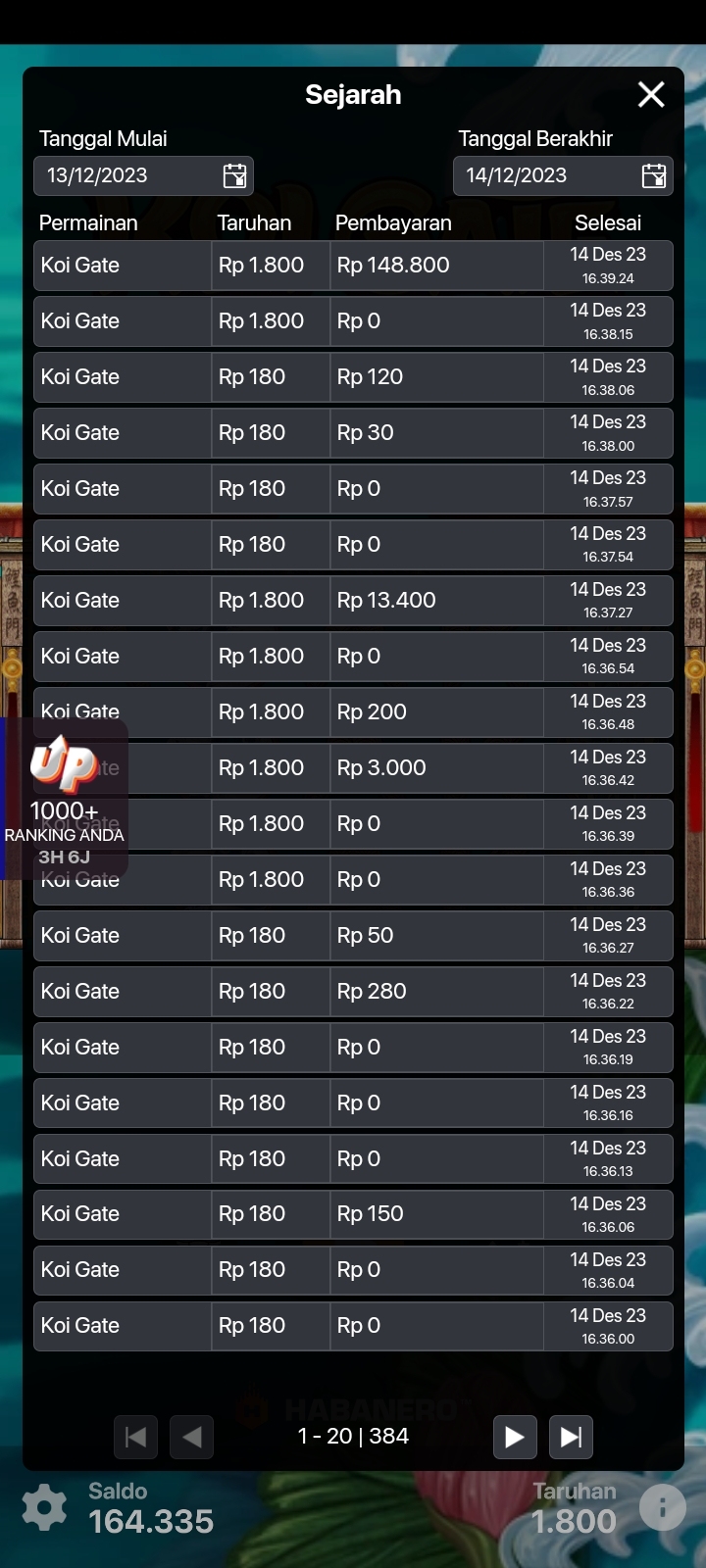
Task: Open the settings gear icon
Action: pyautogui.click(x=44, y=1507)
